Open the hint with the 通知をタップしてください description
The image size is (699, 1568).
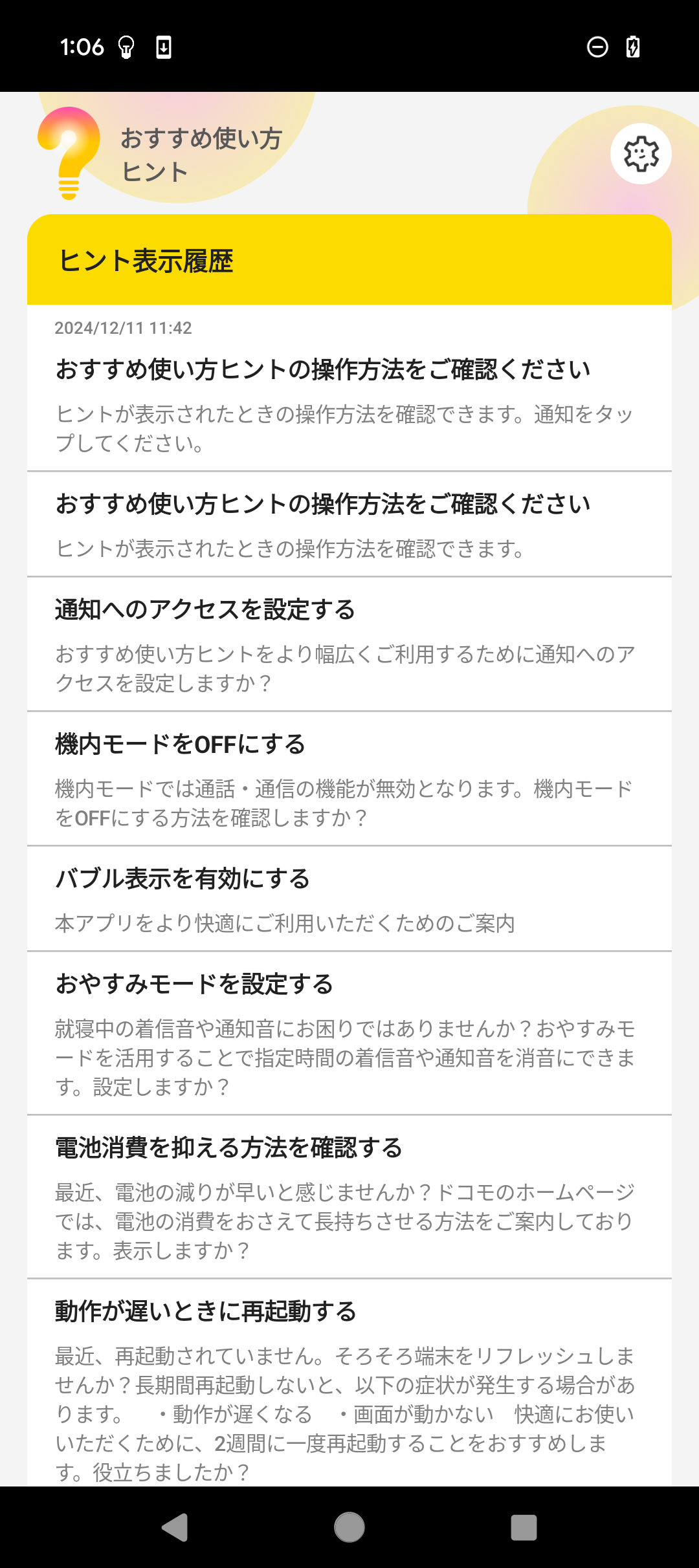(x=349, y=388)
